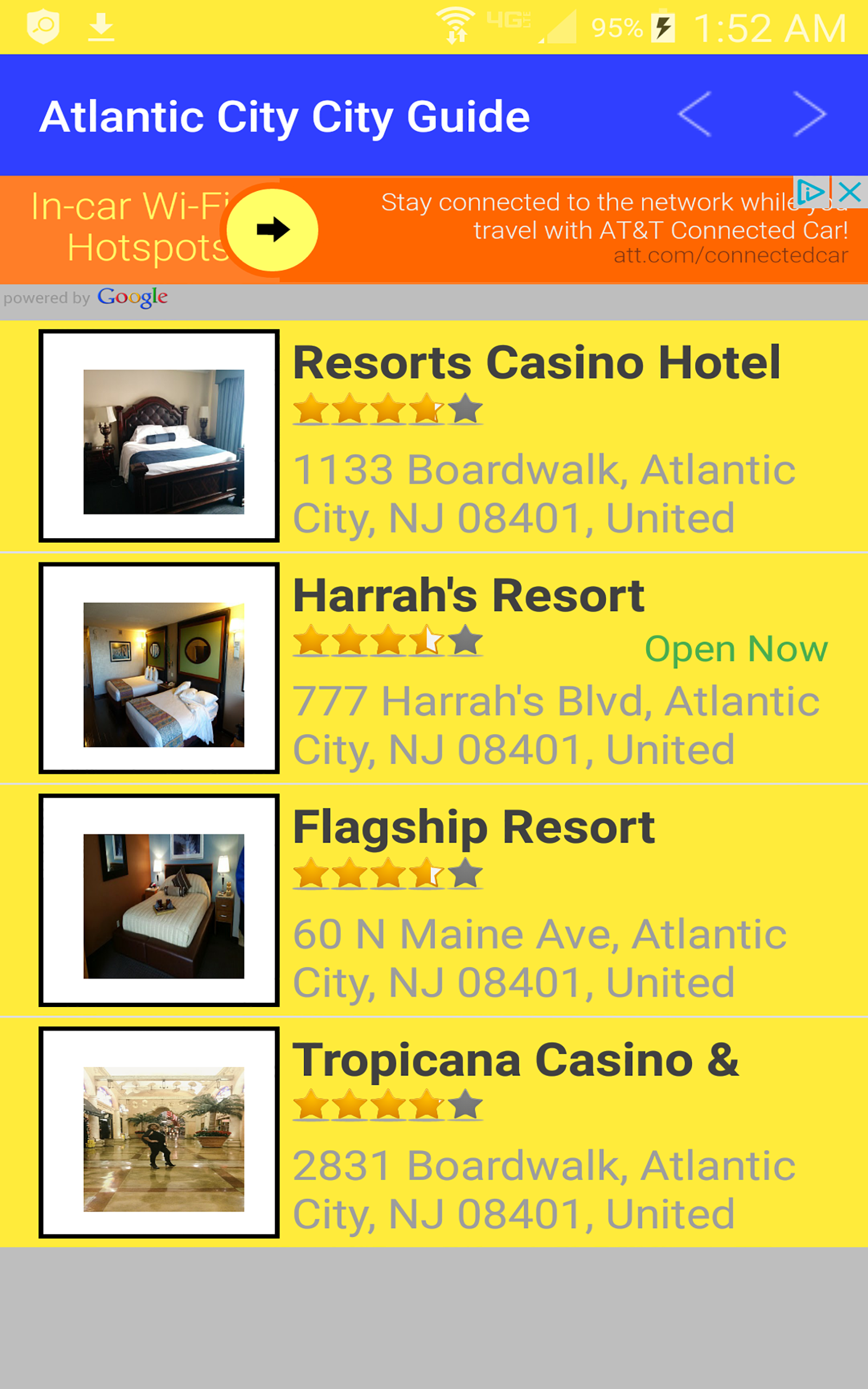Screen dimensions: 868x1389
Task: Open Flagship Resort listing
Action: (x=474, y=827)
